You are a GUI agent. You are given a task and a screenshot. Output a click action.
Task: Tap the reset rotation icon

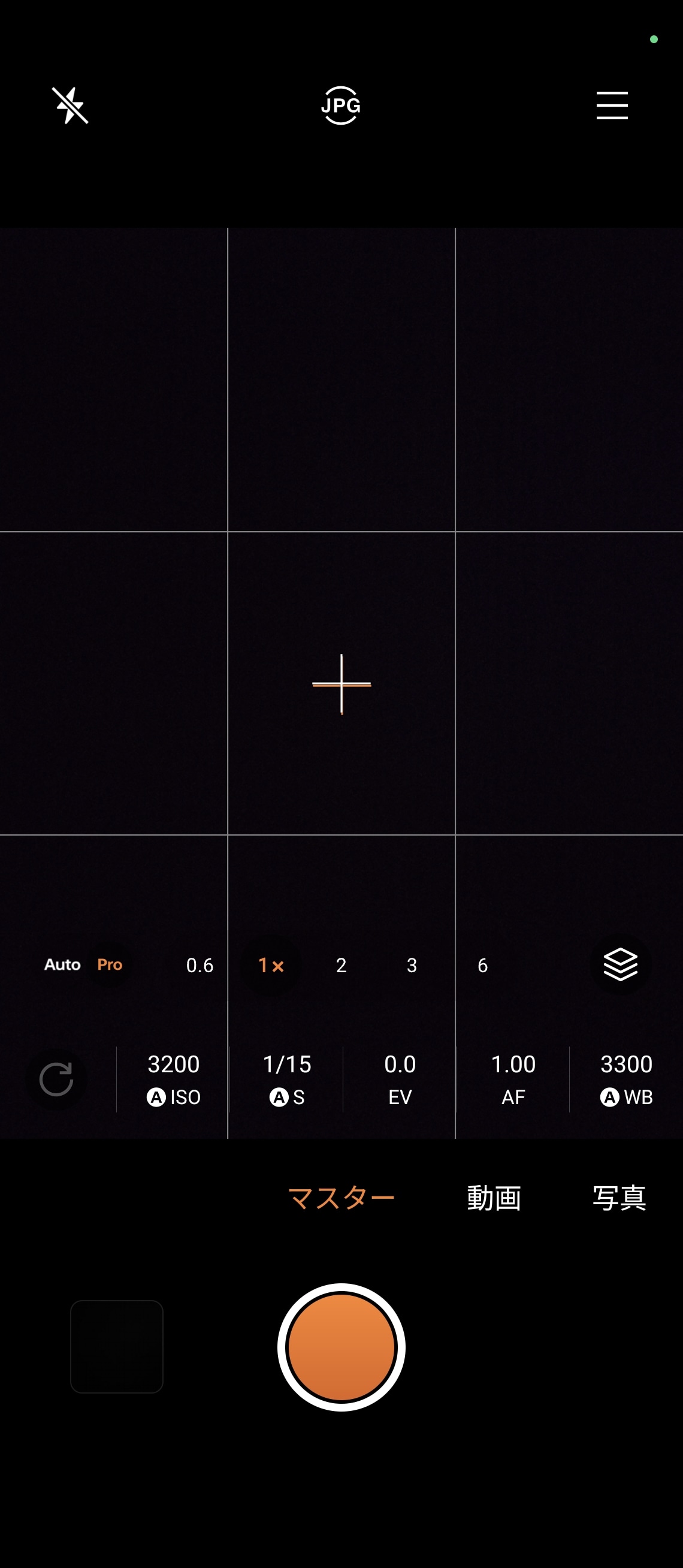[56, 1079]
